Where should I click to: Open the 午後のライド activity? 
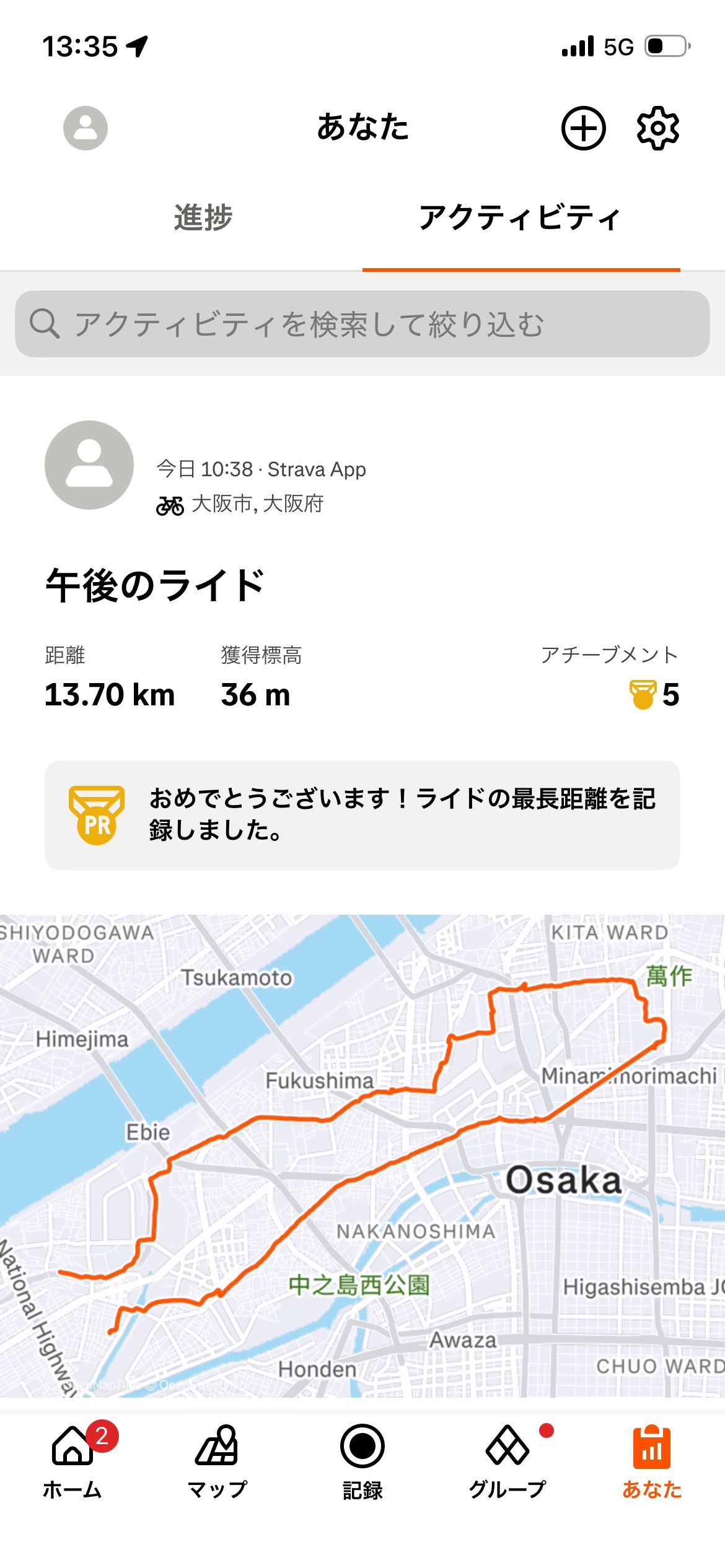click(x=155, y=585)
